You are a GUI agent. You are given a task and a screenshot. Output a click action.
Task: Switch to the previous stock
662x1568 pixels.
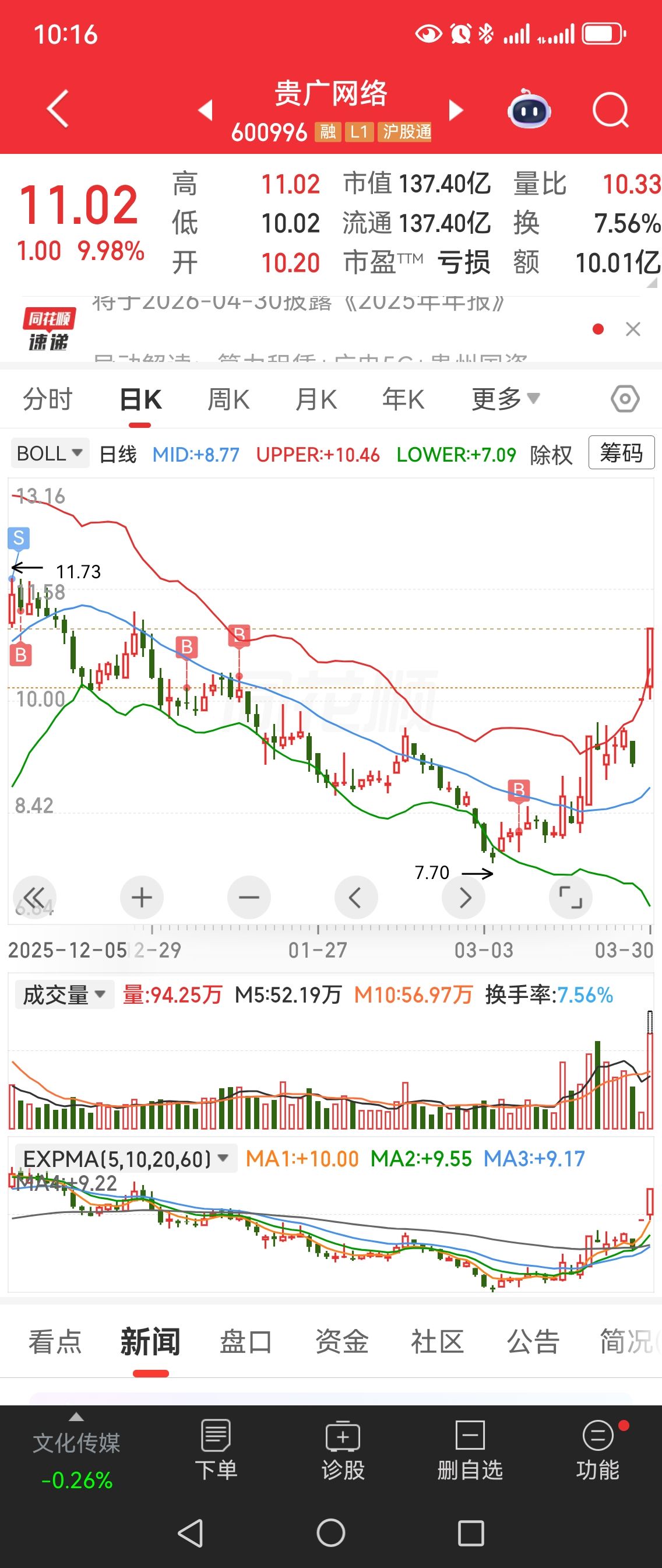(x=205, y=110)
